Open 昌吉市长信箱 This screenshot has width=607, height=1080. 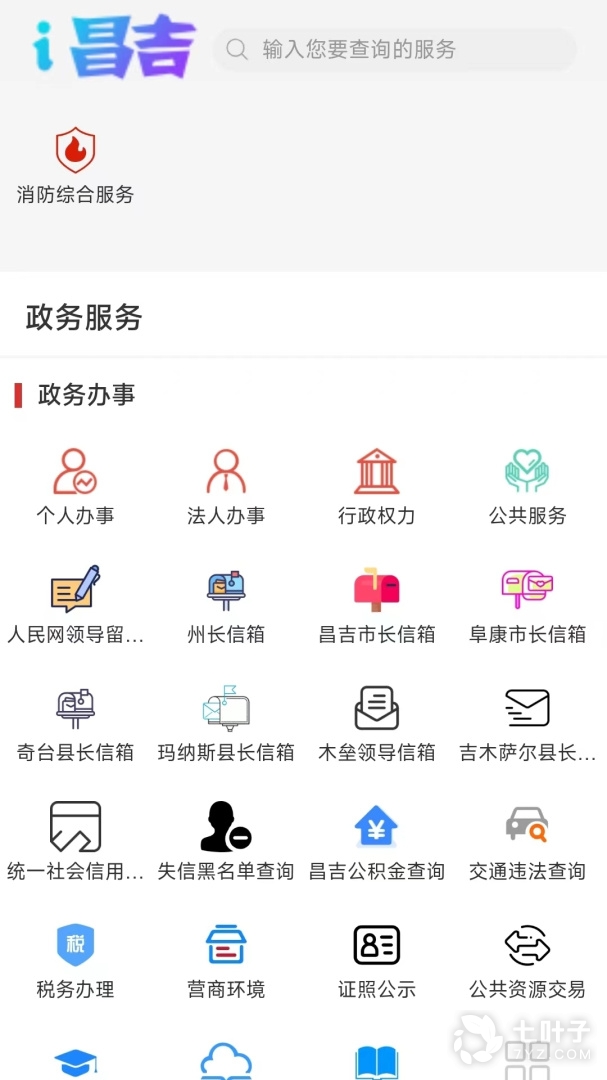(x=377, y=605)
